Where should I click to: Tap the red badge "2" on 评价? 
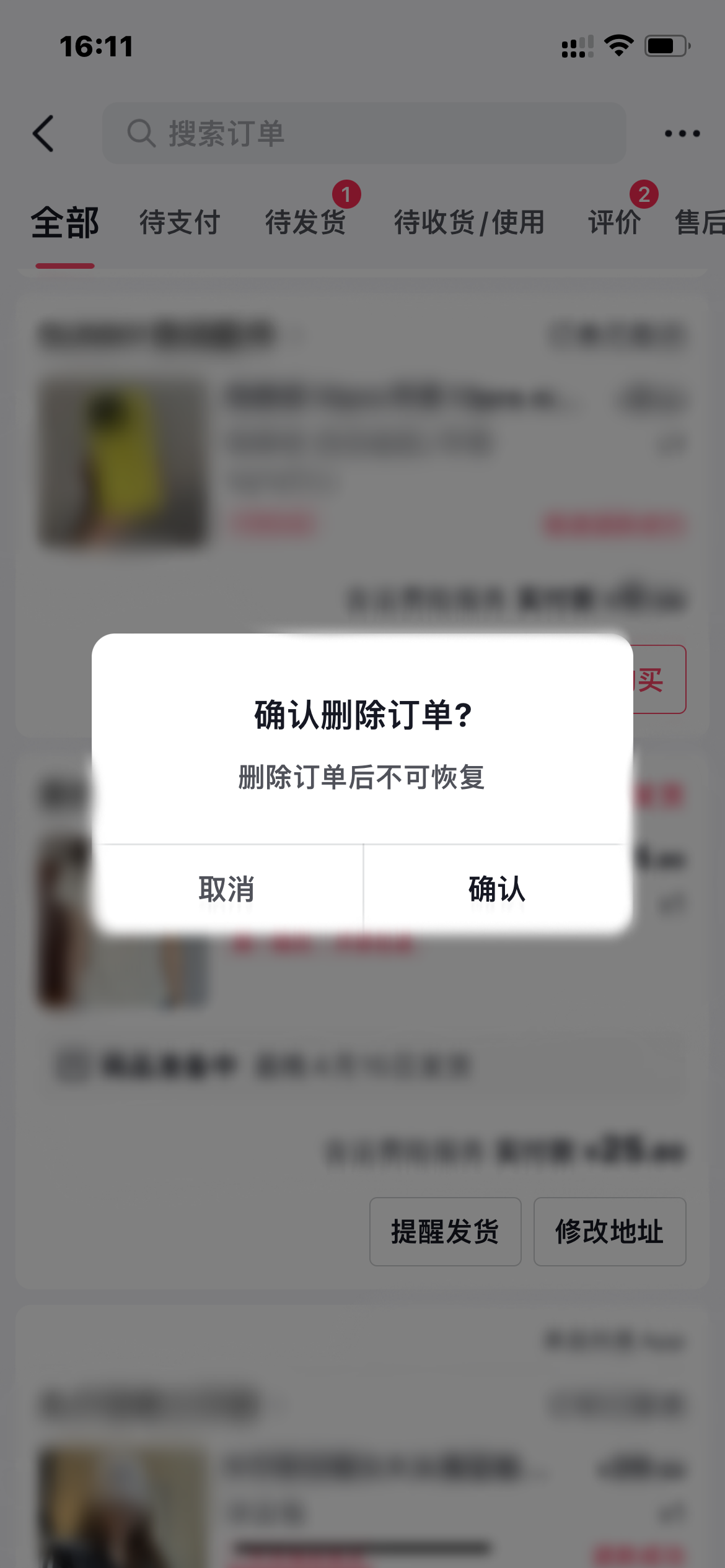[x=644, y=194]
